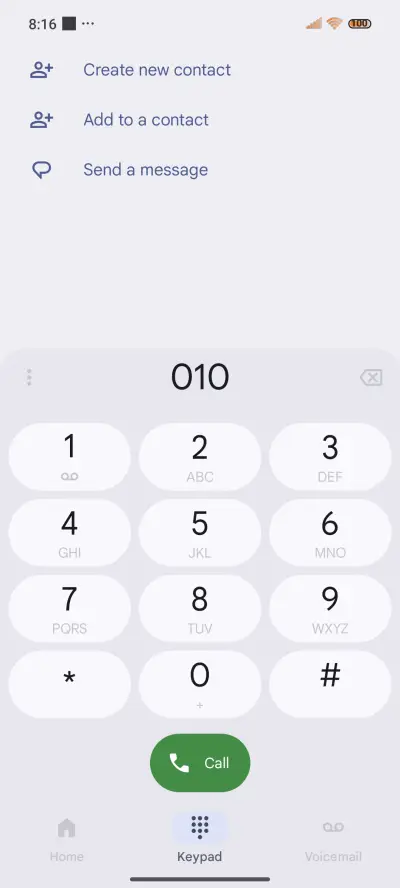Choose Add to a contact
This screenshot has width=400, height=888.
[119, 119]
